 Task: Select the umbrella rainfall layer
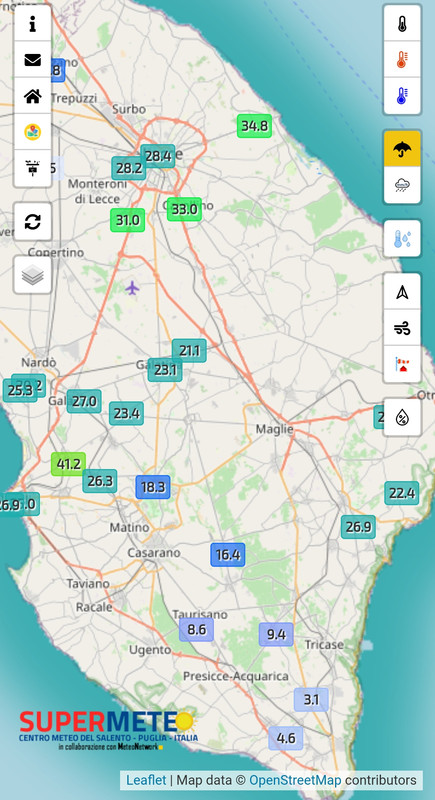point(402,148)
